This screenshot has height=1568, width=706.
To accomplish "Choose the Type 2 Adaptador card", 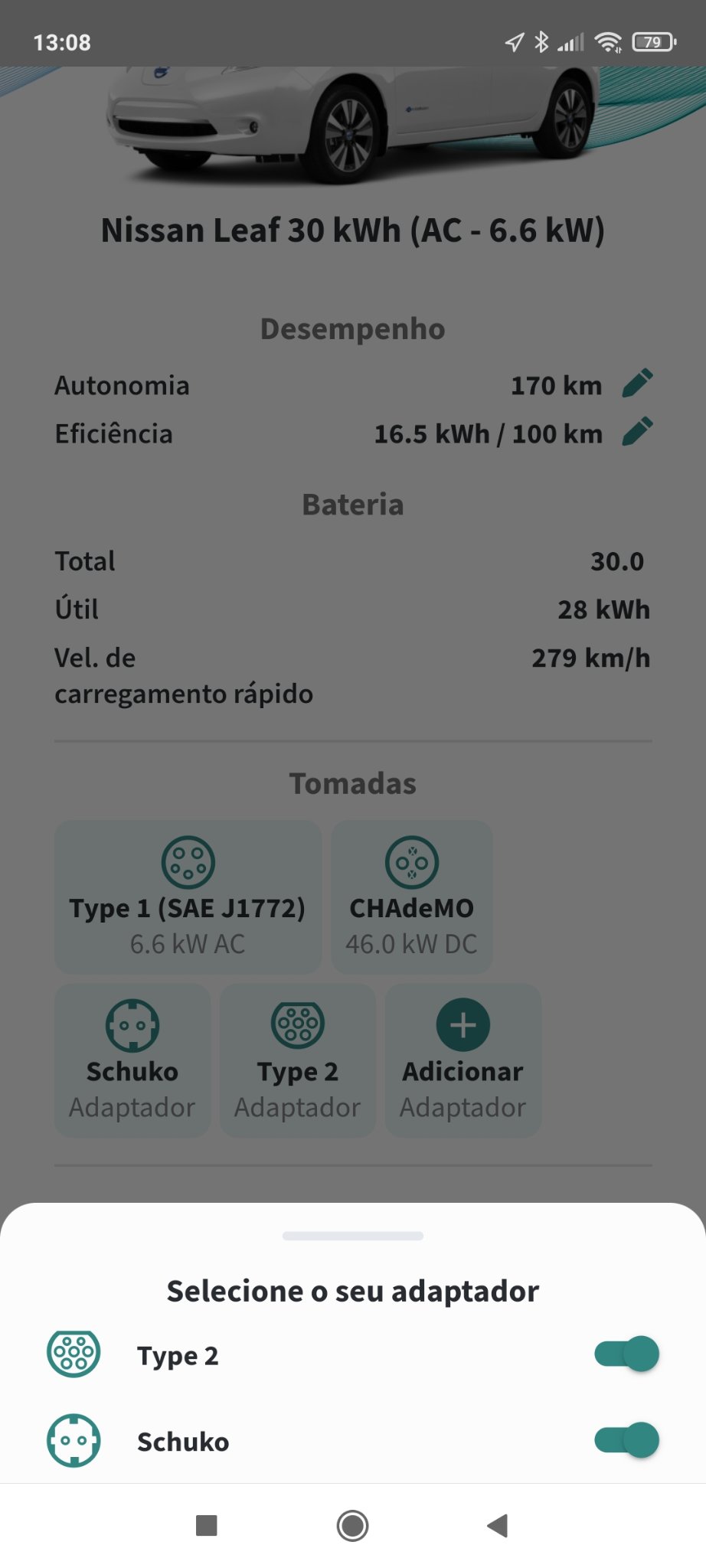I will coord(298,1060).
